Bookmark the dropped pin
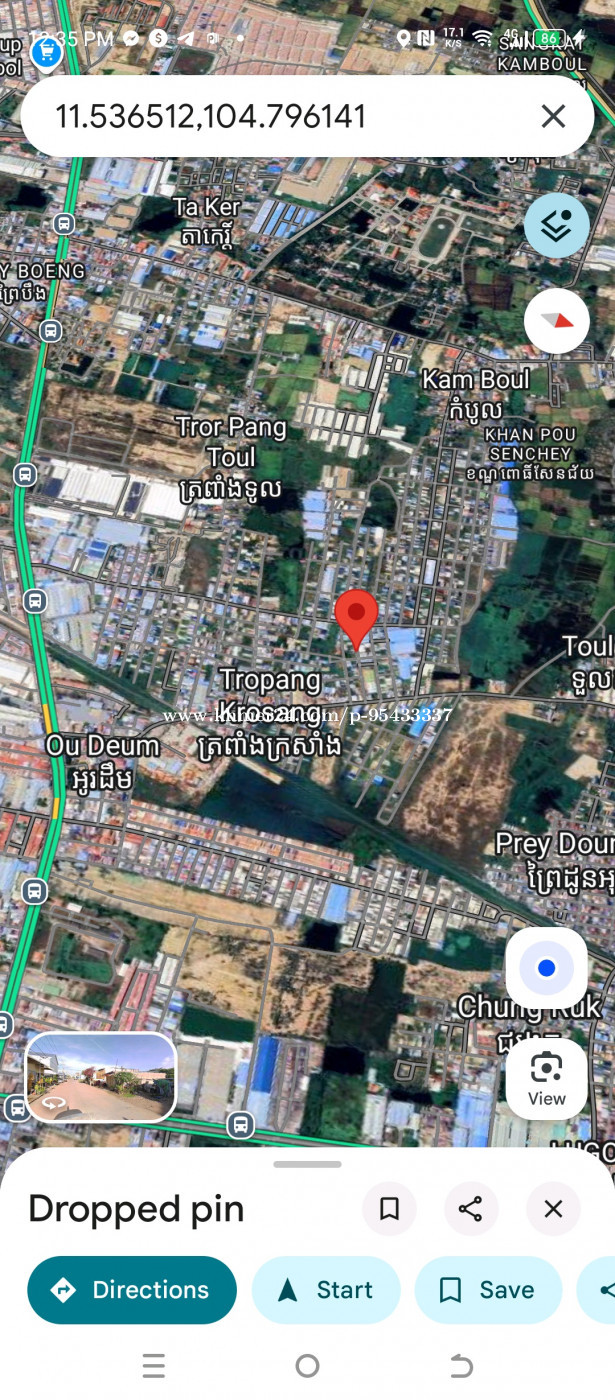This screenshot has width=615, height=1400. 389,1209
